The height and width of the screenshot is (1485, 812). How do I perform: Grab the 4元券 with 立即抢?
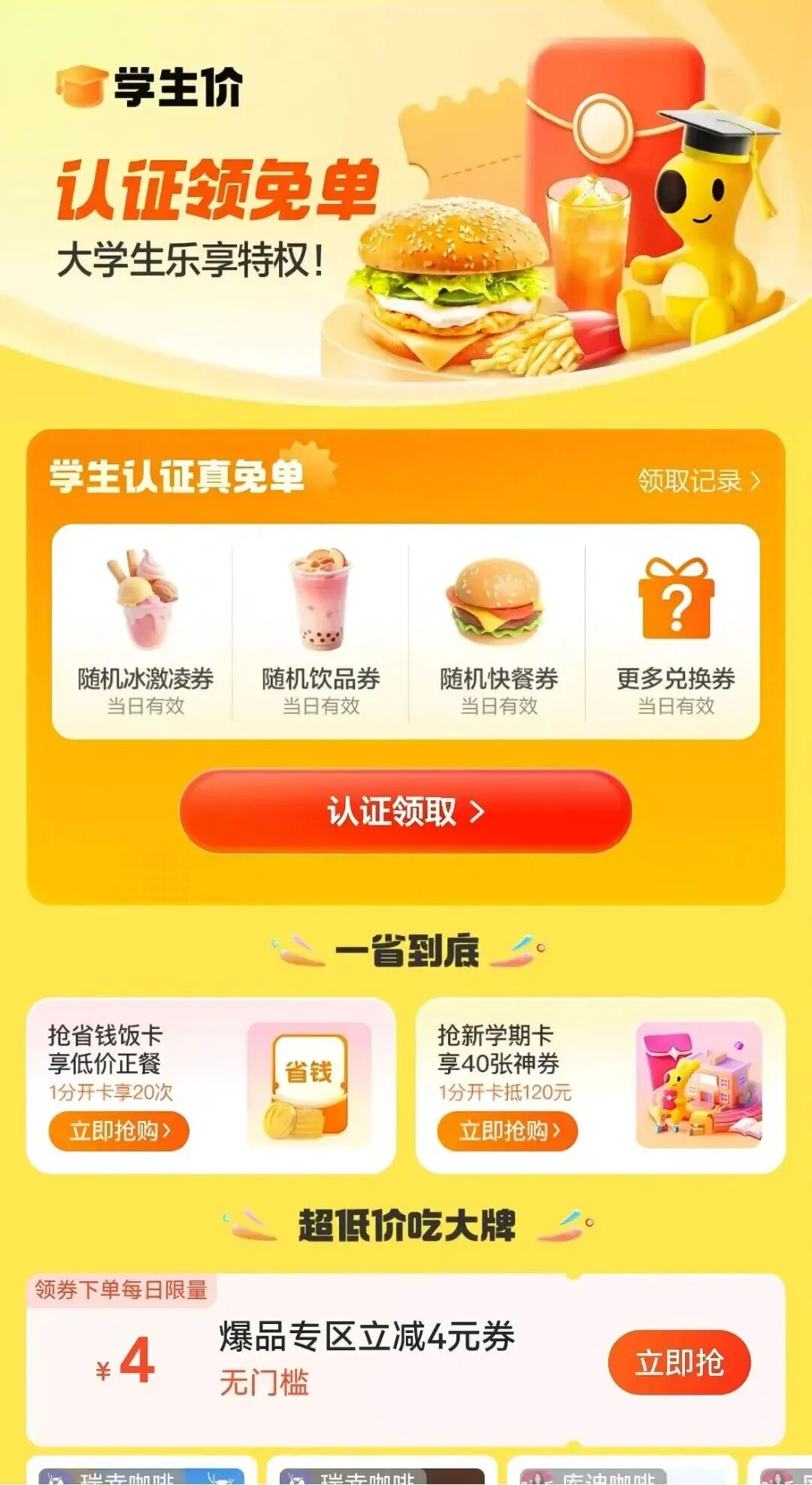click(x=678, y=1362)
